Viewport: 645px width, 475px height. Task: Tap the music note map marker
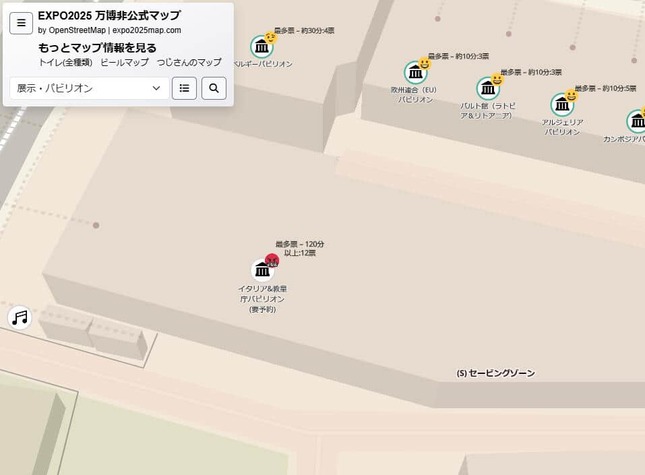tap(20, 318)
